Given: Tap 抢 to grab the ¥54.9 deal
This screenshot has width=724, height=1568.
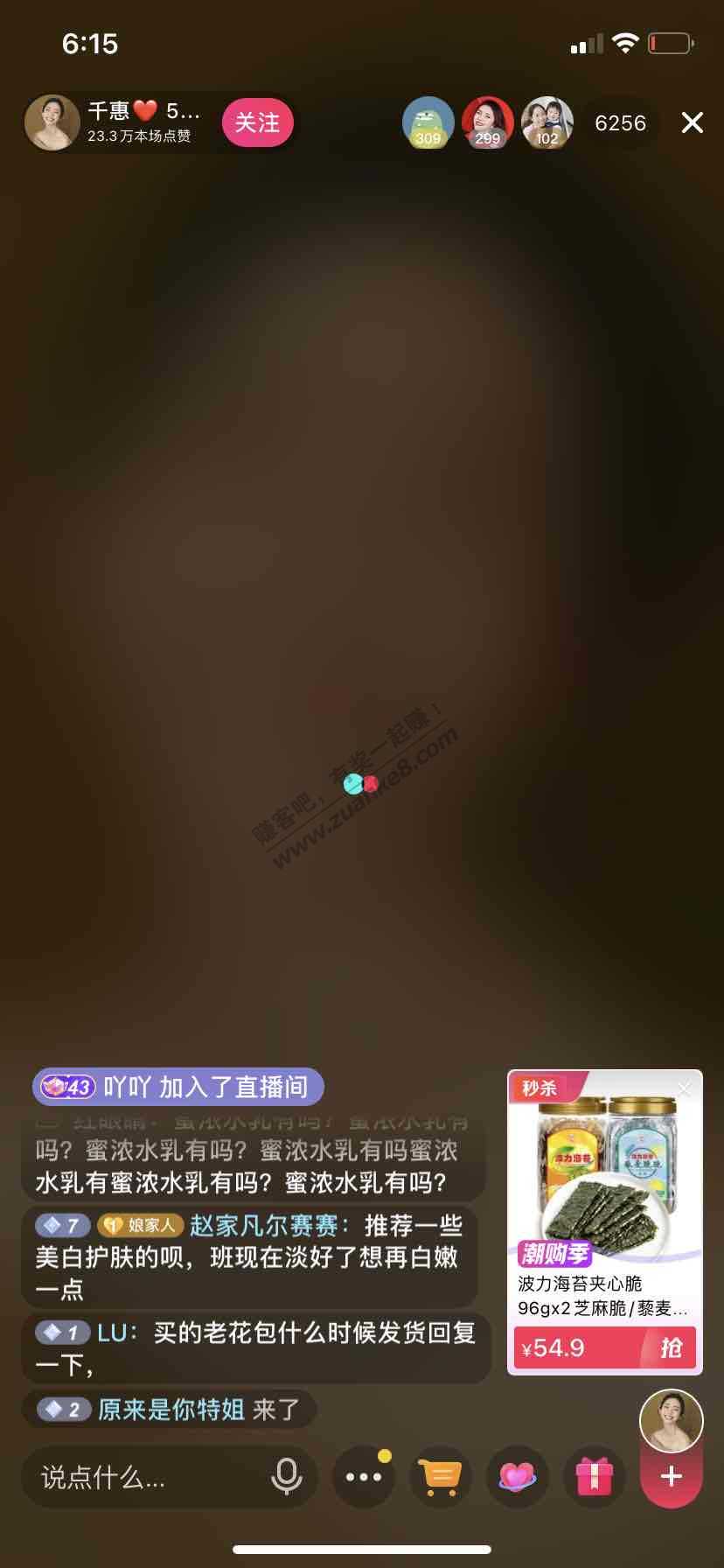Looking at the screenshot, I should pyautogui.click(x=670, y=1347).
